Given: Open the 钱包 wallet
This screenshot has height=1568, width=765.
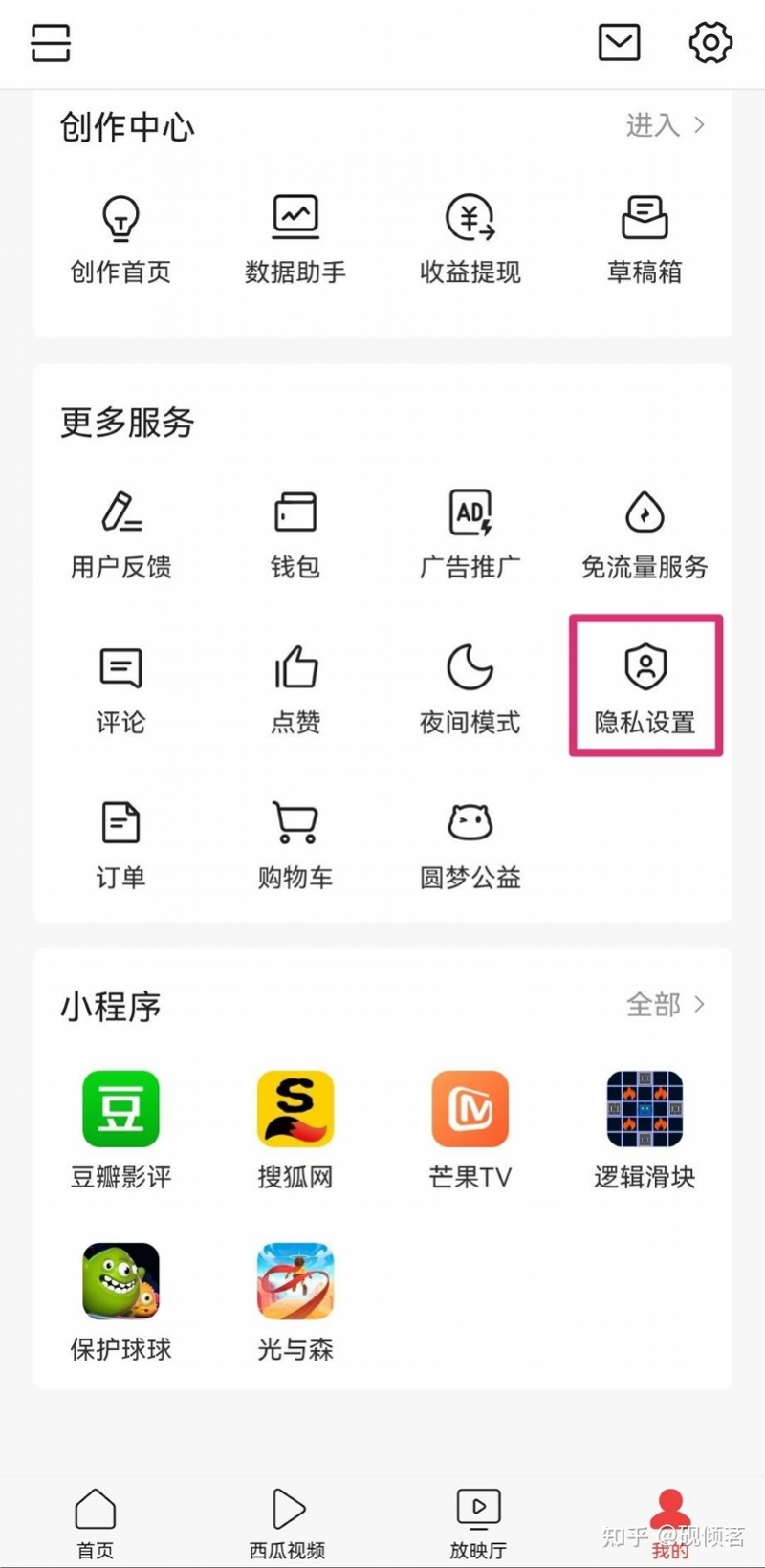Looking at the screenshot, I should click(x=295, y=534).
